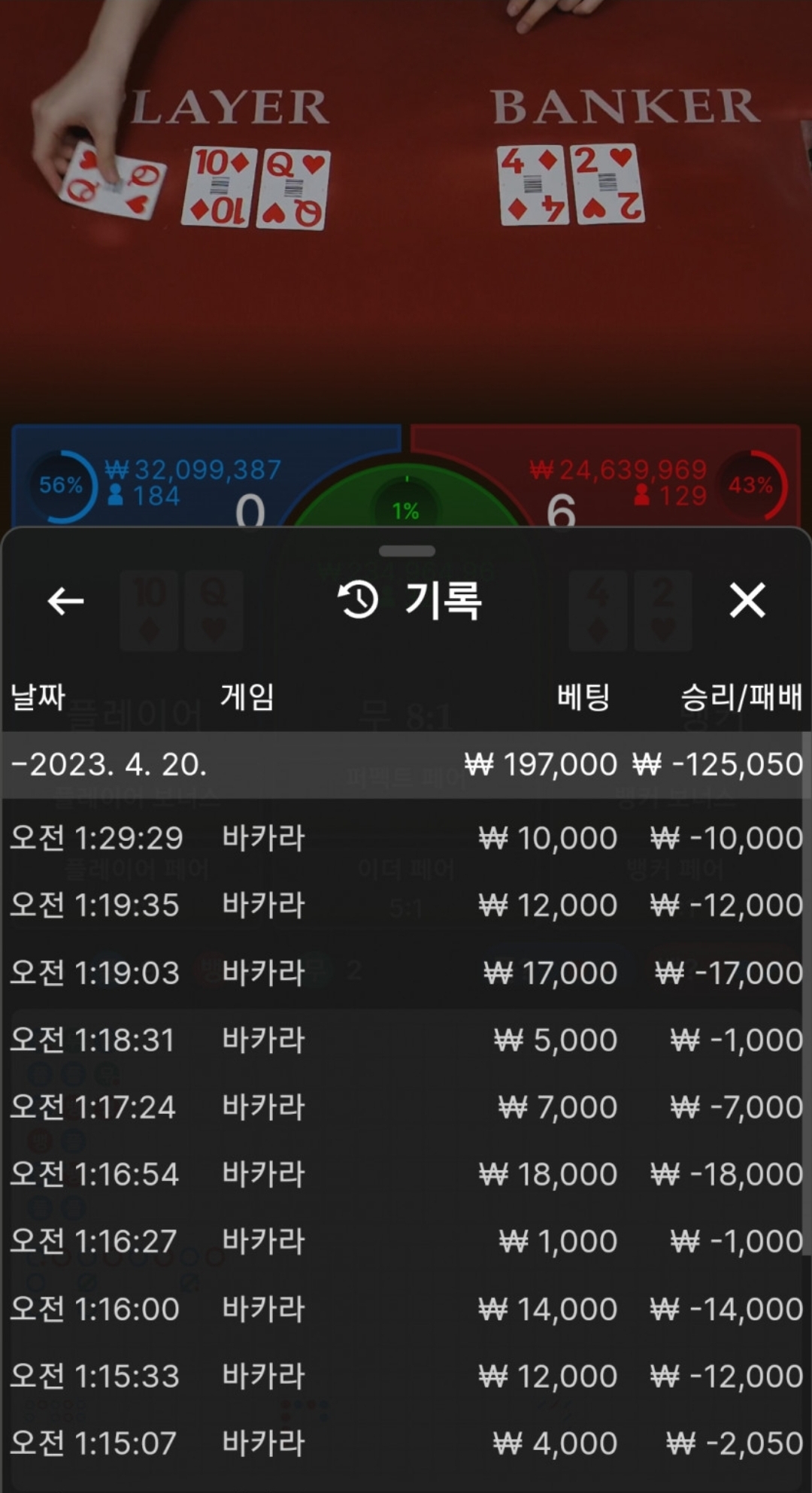Collapse the 2023. 4. 20. date group
This screenshot has width=812, height=1493.
click(x=109, y=765)
